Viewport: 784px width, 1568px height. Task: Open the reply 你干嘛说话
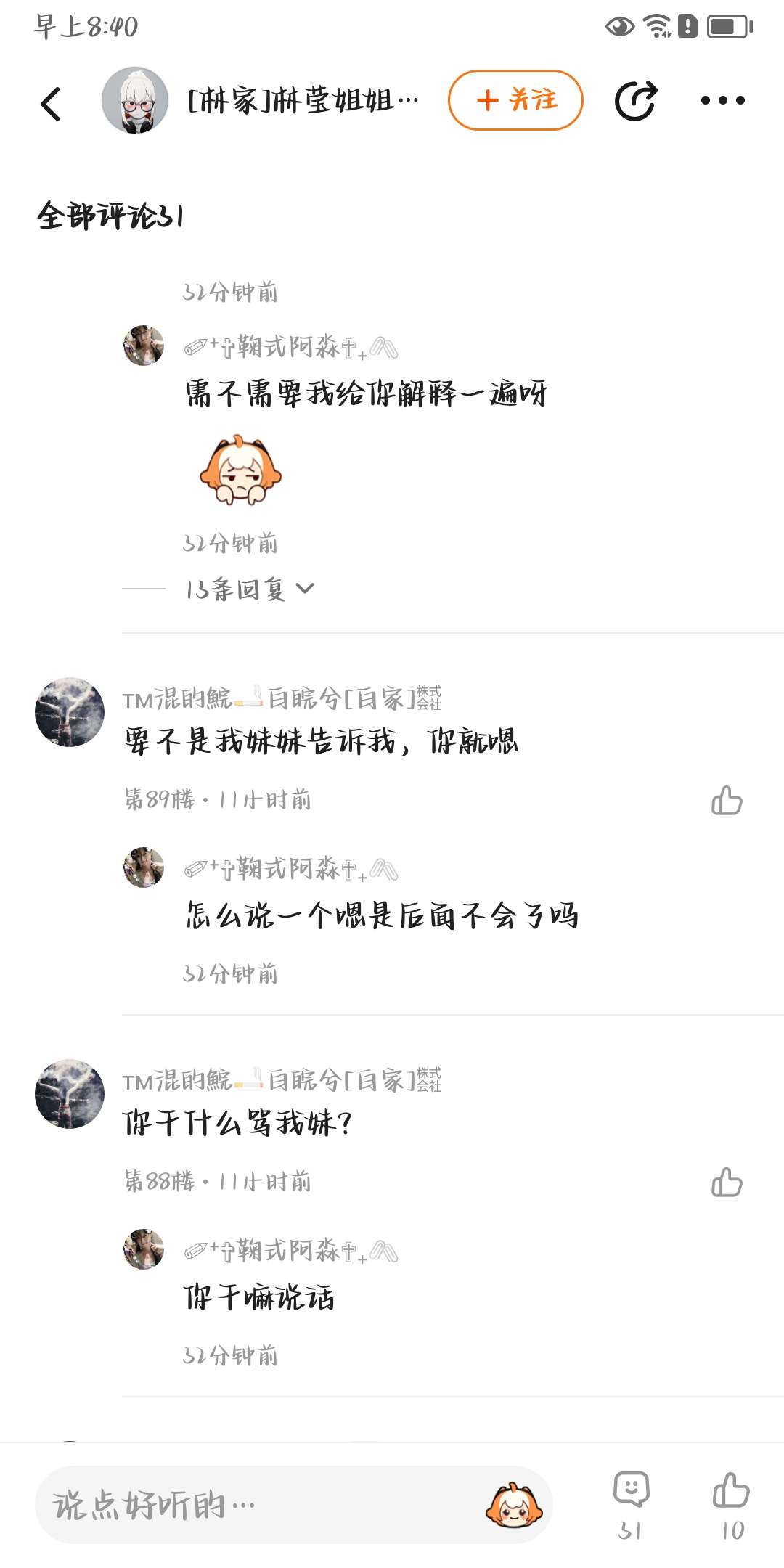click(x=259, y=1297)
